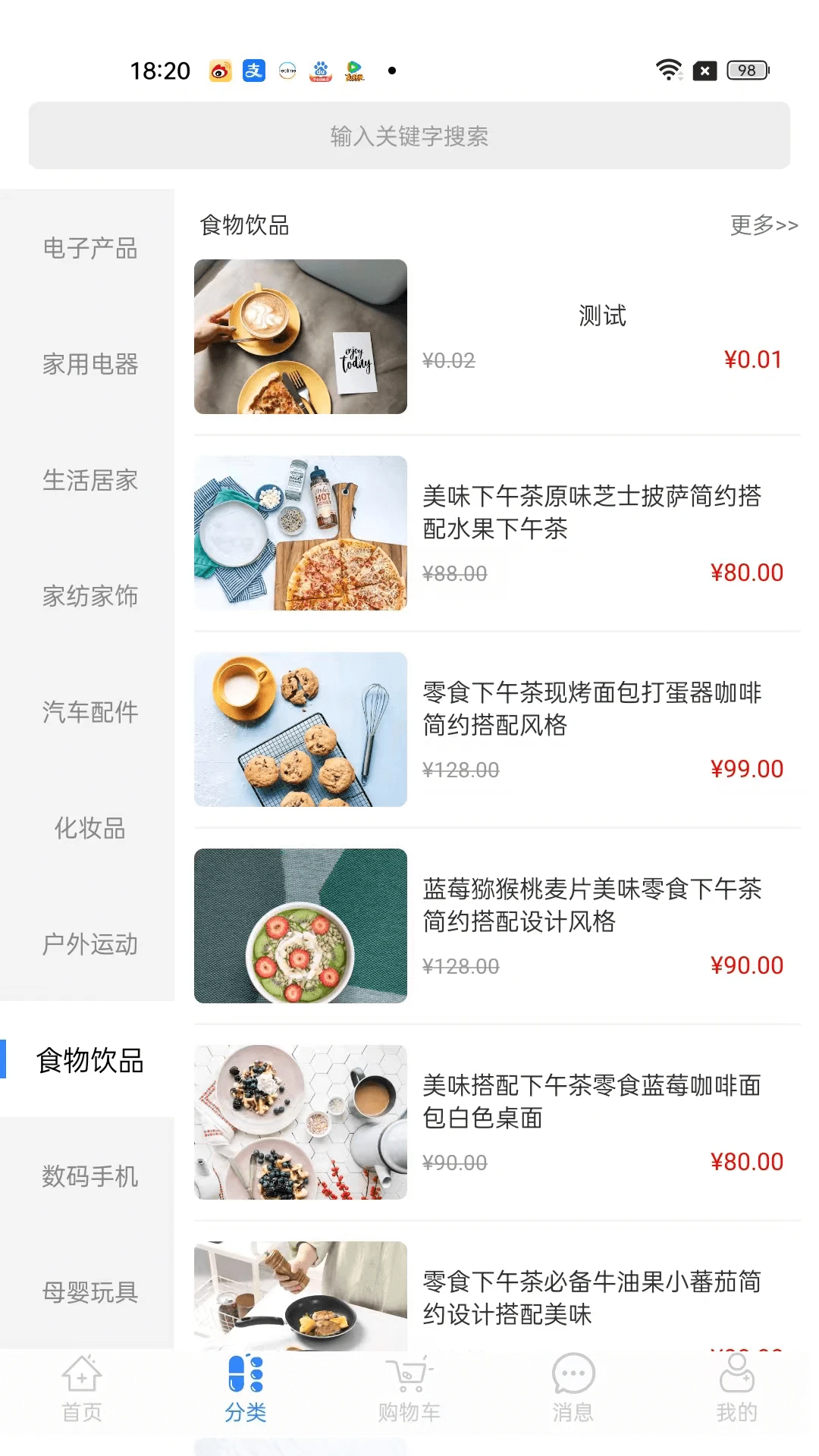Select the 电子产品 category
This screenshot has width=819, height=1456.
pyautogui.click(x=90, y=249)
